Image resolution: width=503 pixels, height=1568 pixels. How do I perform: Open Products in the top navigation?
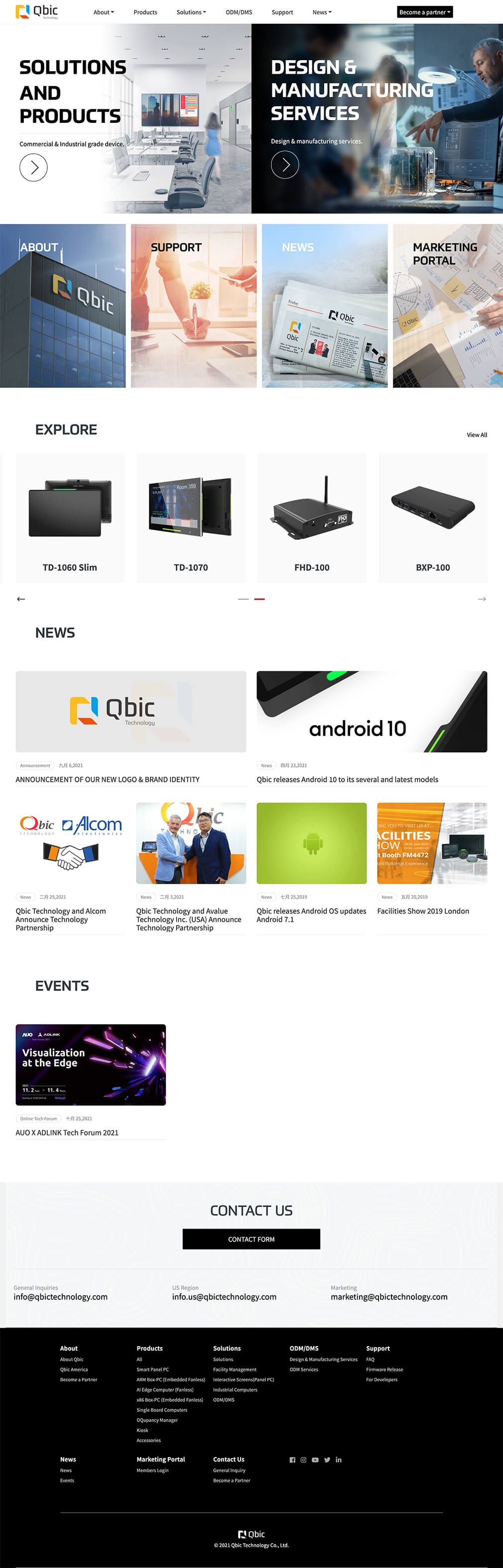pos(145,12)
